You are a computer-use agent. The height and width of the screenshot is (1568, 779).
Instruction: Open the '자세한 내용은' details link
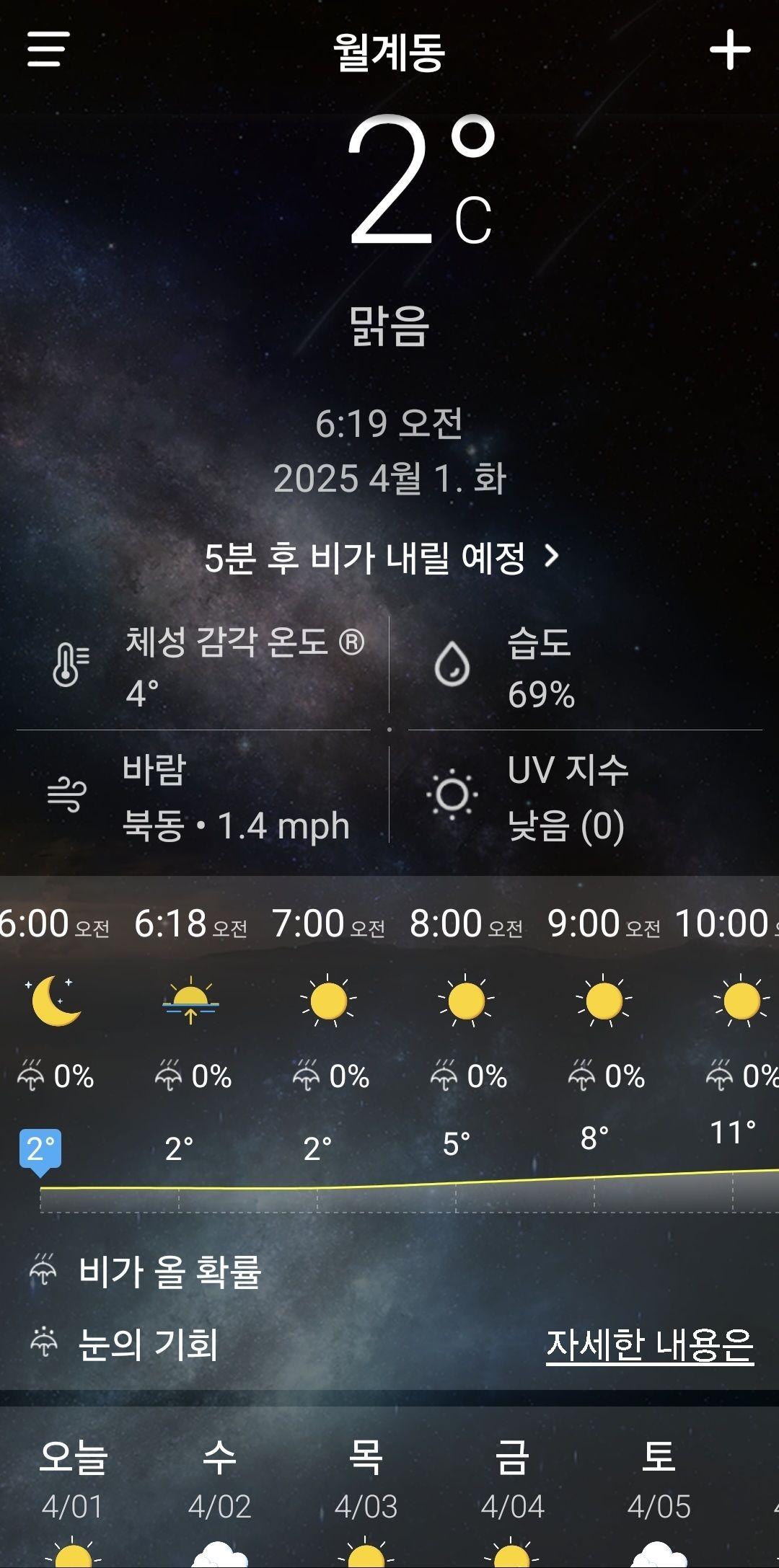click(649, 1345)
